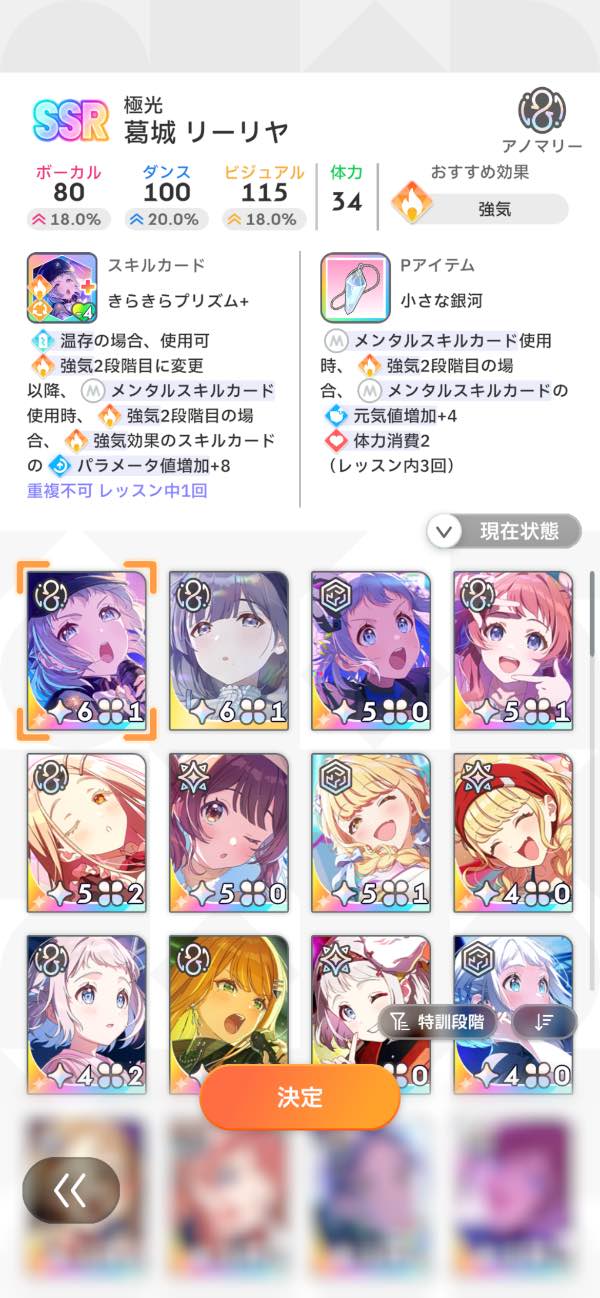Choose the blonde idol with red headband card

pos(513,831)
